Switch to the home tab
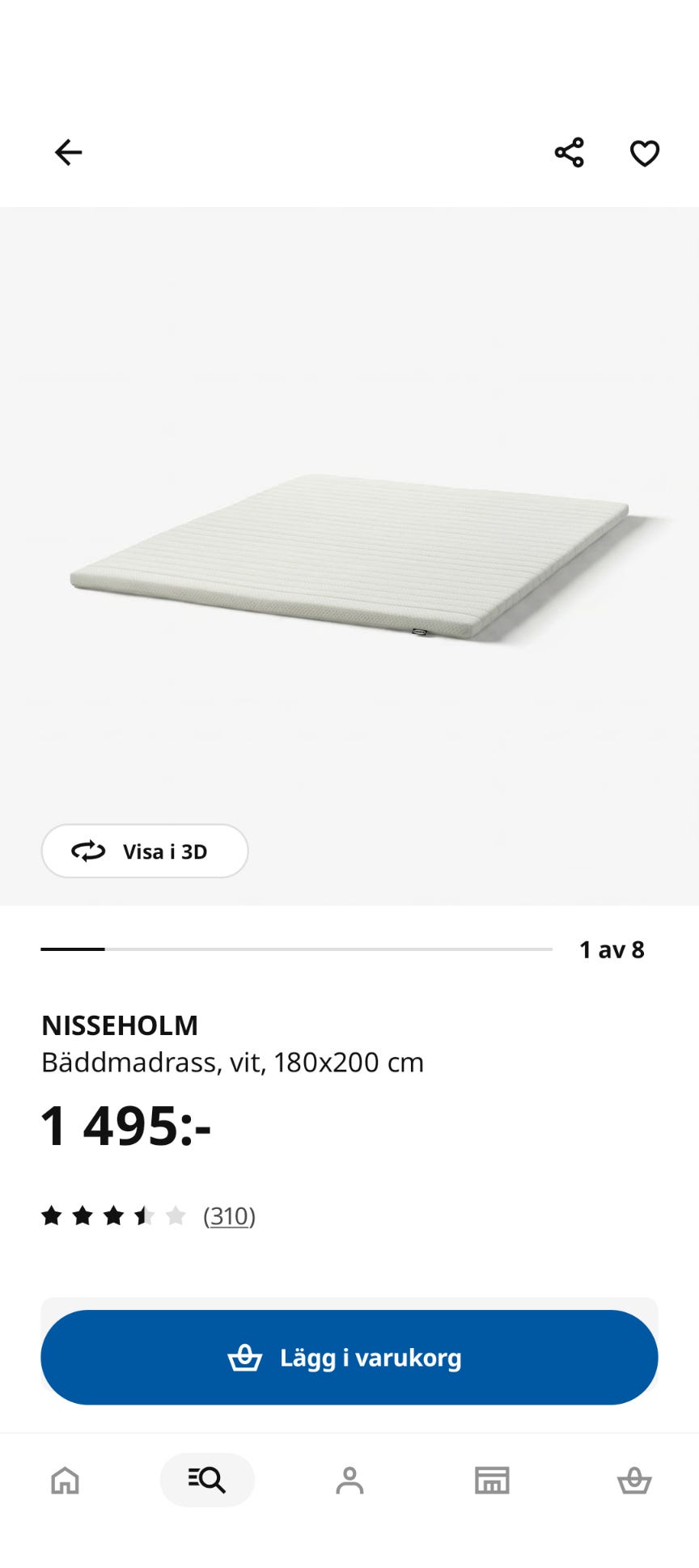Screen dimensions: 699x1568 coord(66,1480)
